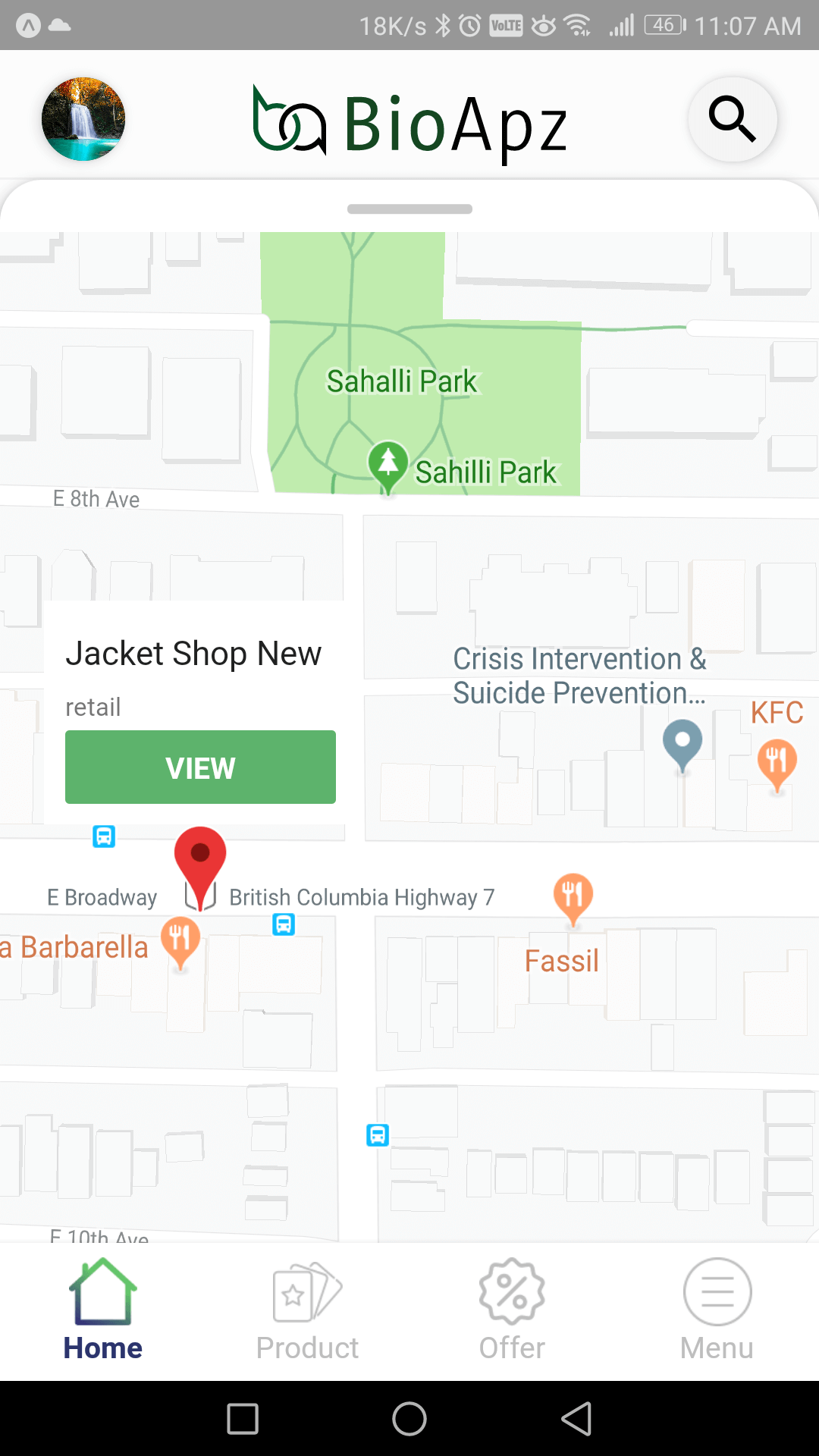Open recent apps from navigation bar

(243, 1418)
